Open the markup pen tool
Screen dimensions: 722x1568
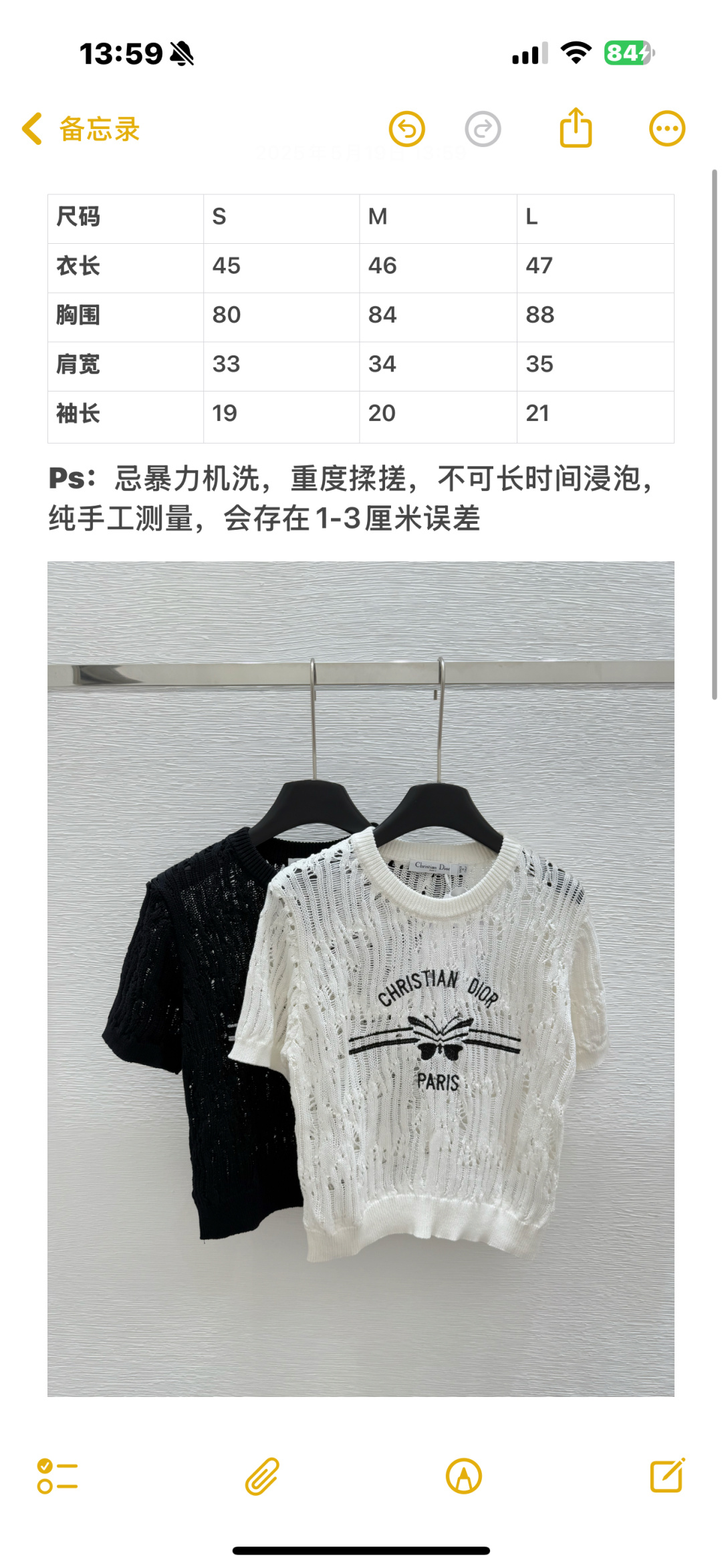[x=463, y=1476]
